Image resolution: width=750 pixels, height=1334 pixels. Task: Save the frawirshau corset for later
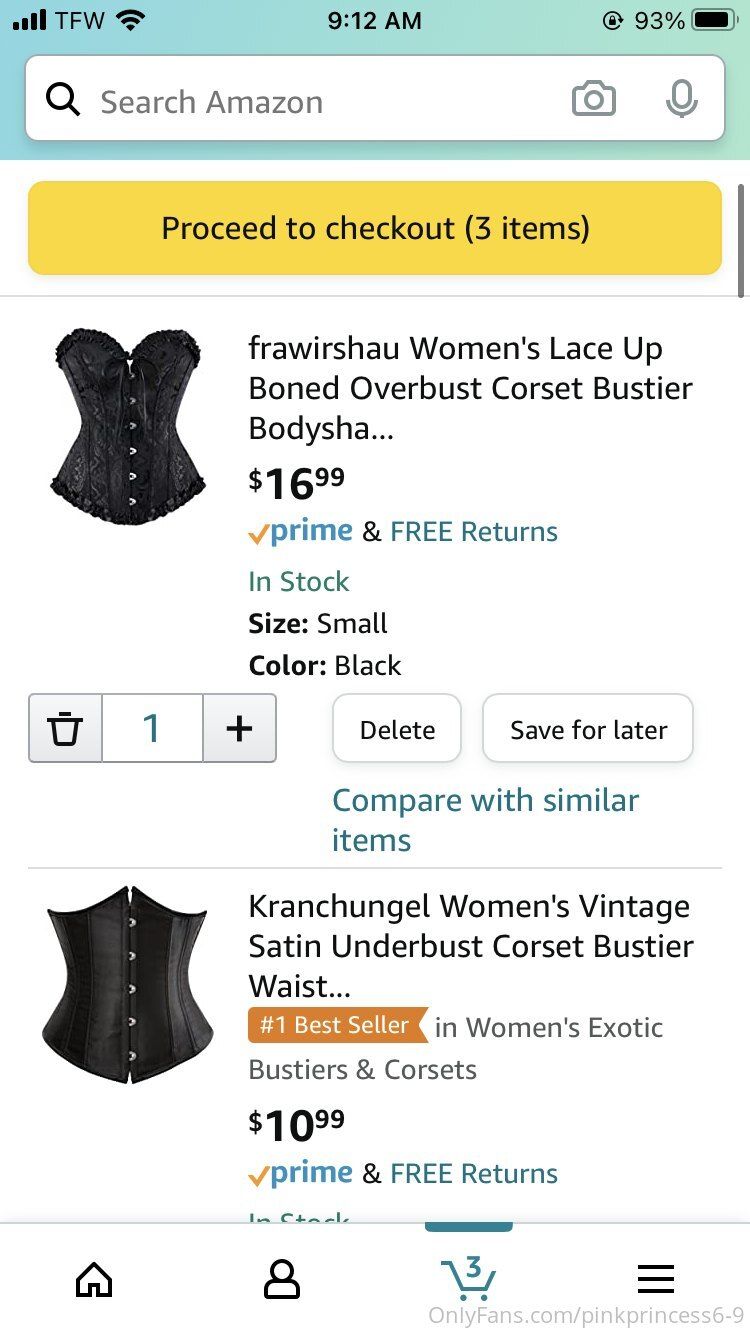[588, 729]
